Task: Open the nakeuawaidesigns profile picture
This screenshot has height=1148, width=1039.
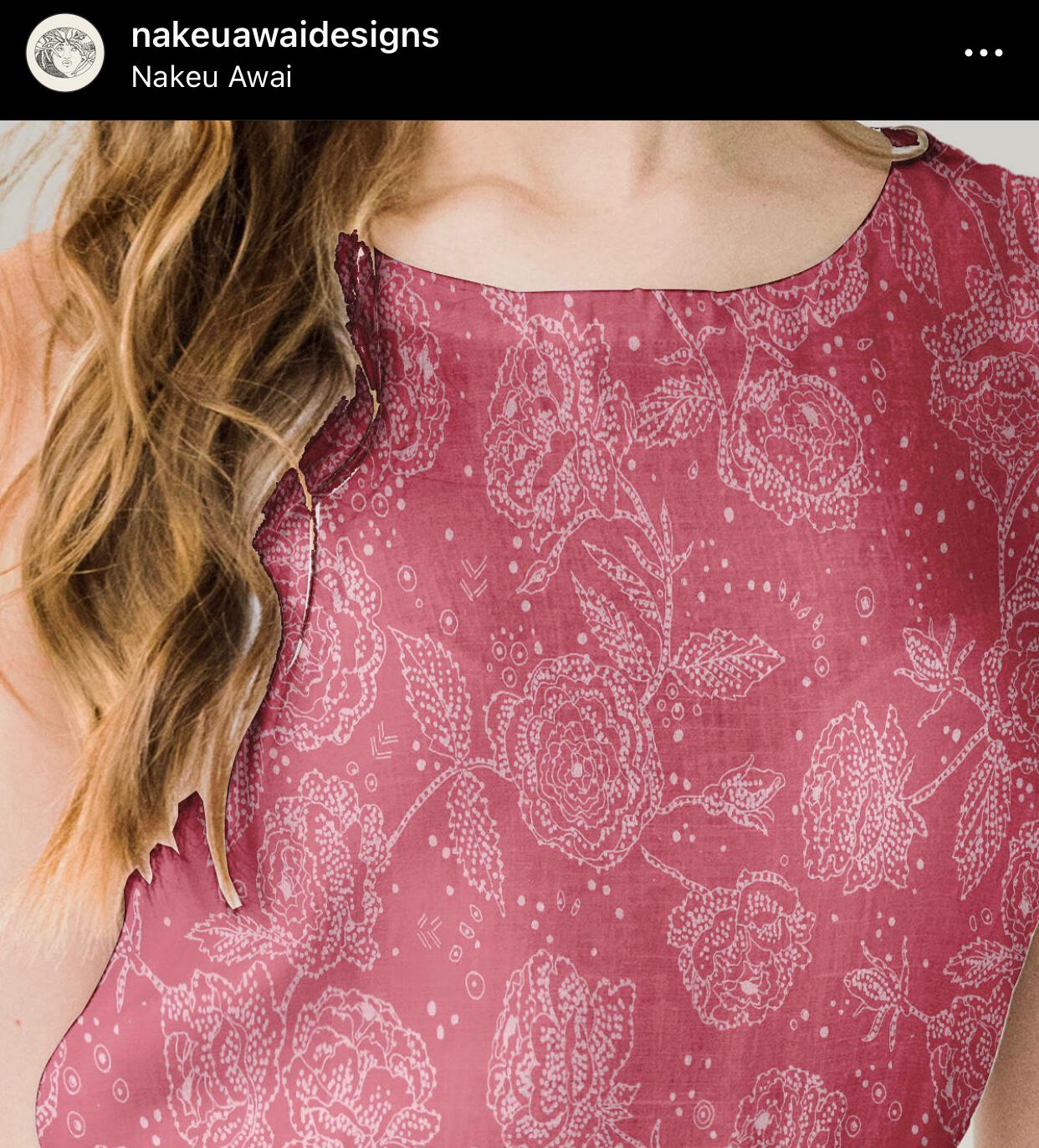Action: click(65, 53)
